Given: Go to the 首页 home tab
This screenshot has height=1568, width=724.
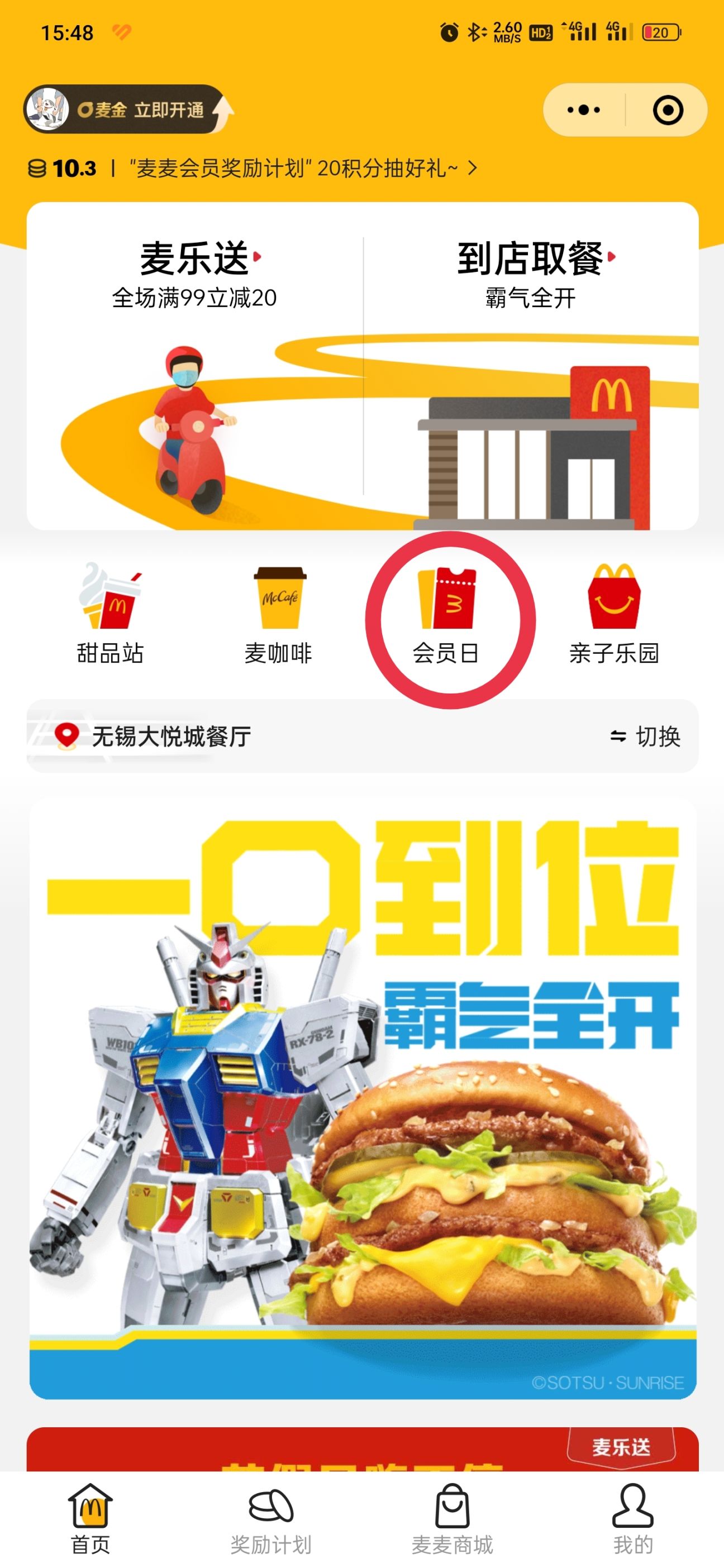Looking at the screenshot, I should pos(90,1519).
